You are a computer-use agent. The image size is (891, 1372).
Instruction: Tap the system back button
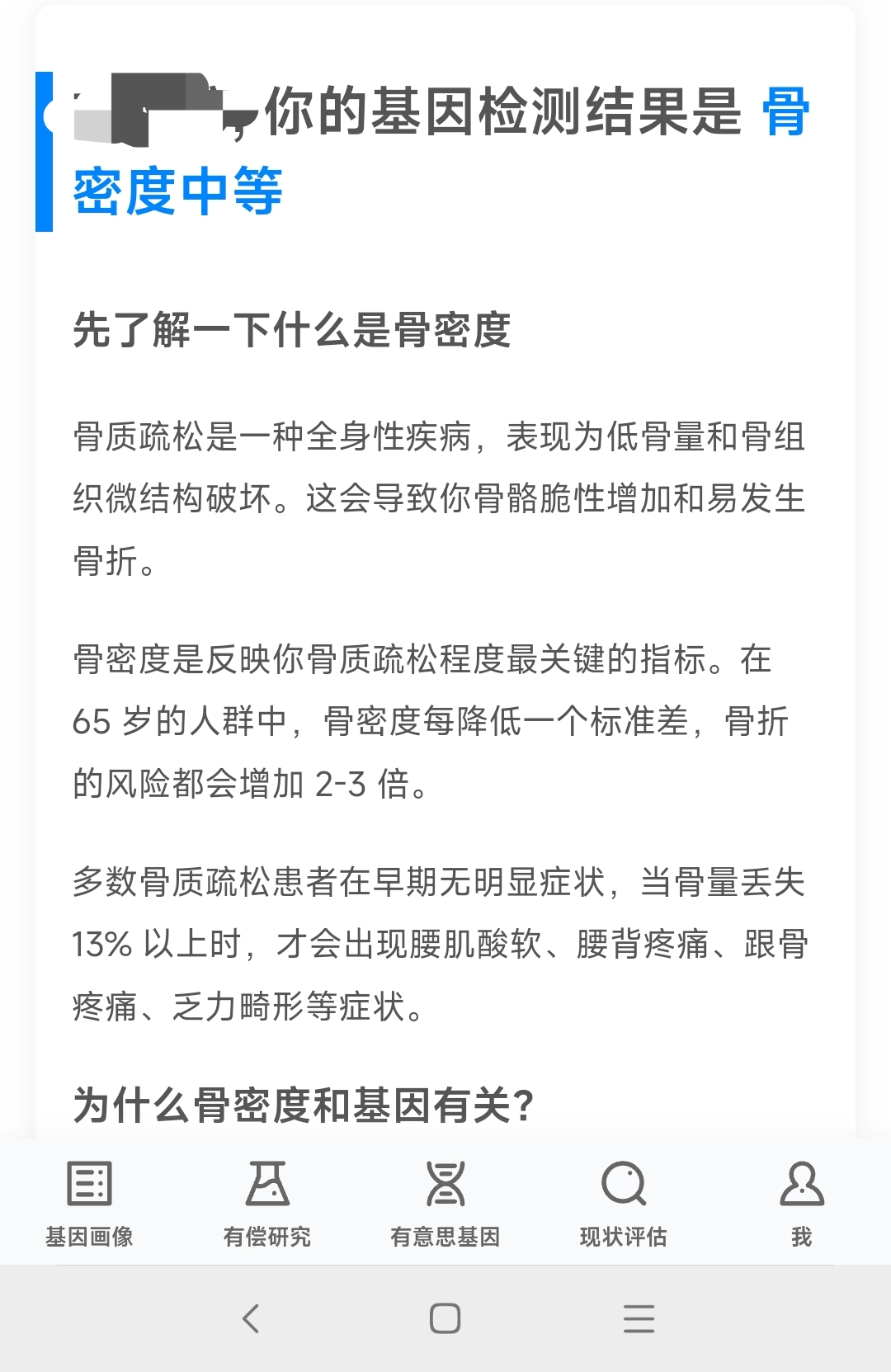pyautogui.click(x=251, y=1318)
